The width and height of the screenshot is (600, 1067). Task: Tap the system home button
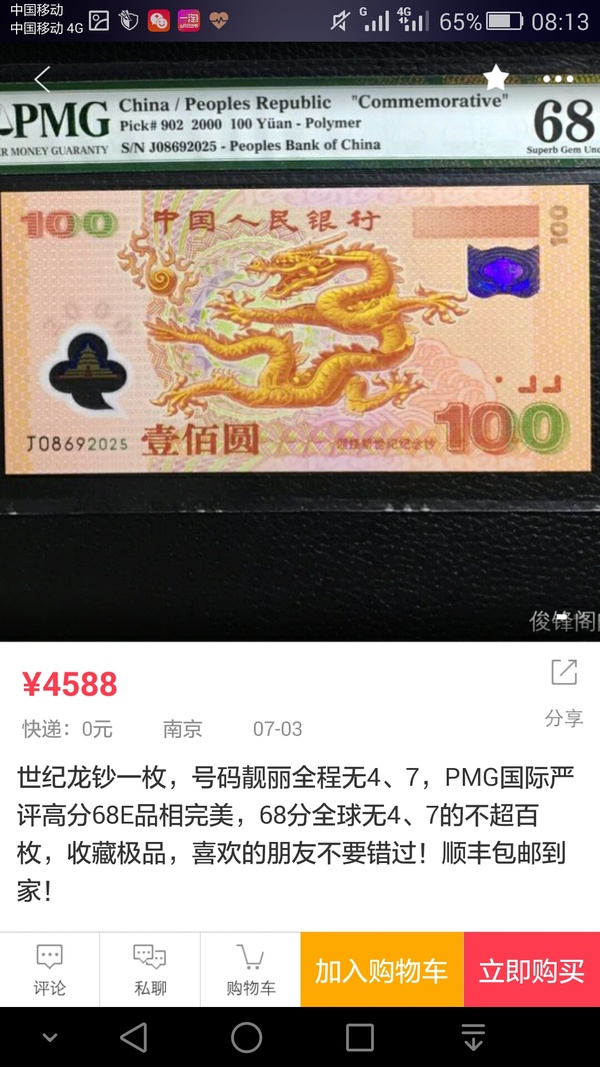pos(246,1037)
